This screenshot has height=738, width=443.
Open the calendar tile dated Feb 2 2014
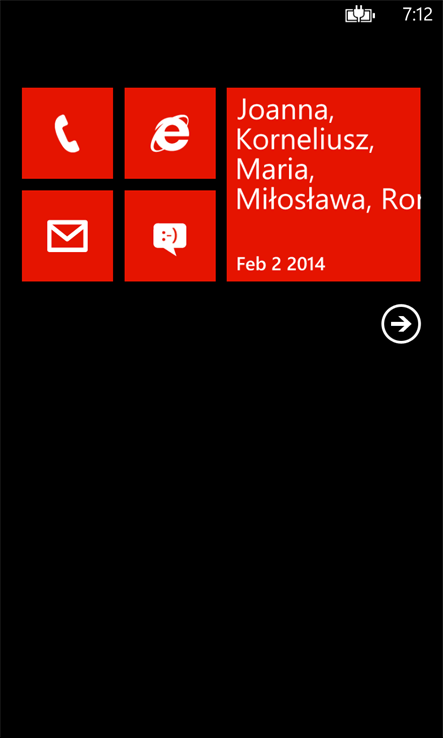coord(323,184)
